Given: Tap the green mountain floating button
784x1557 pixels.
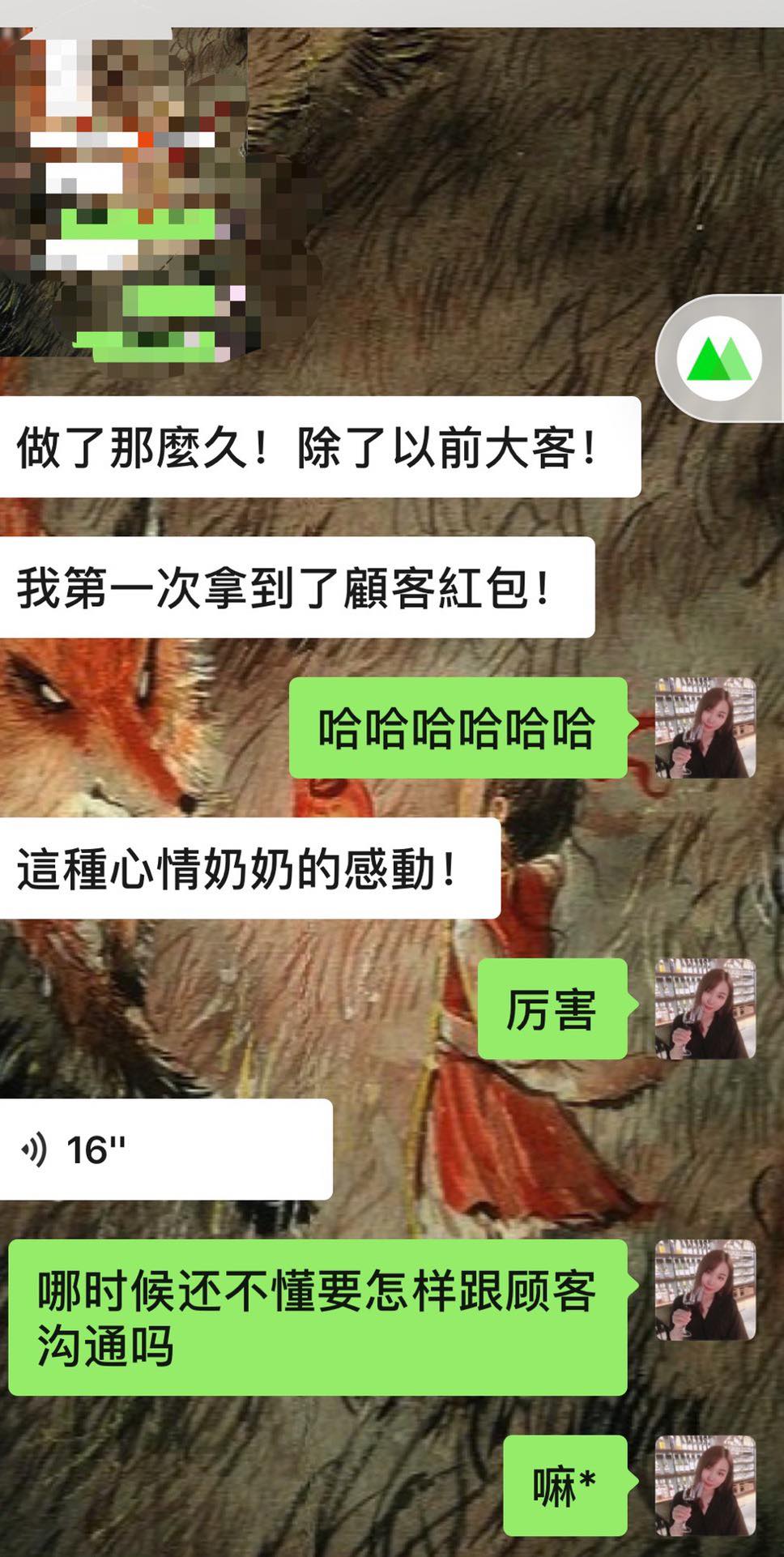Looking at the screenshot, I should [x=721, y=359].
